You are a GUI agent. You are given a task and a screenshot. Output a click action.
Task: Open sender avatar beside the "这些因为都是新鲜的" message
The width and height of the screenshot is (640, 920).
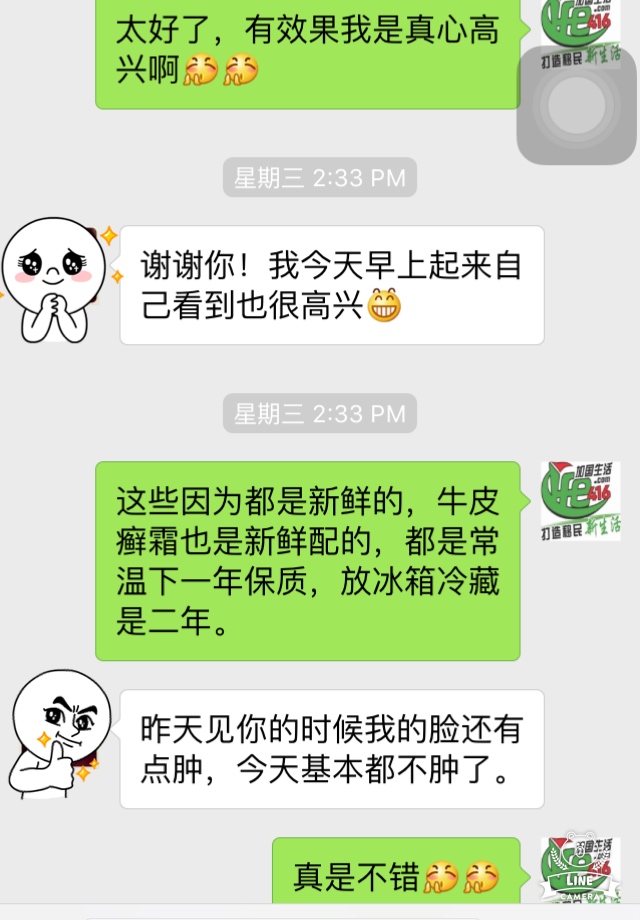pos(581,502)
